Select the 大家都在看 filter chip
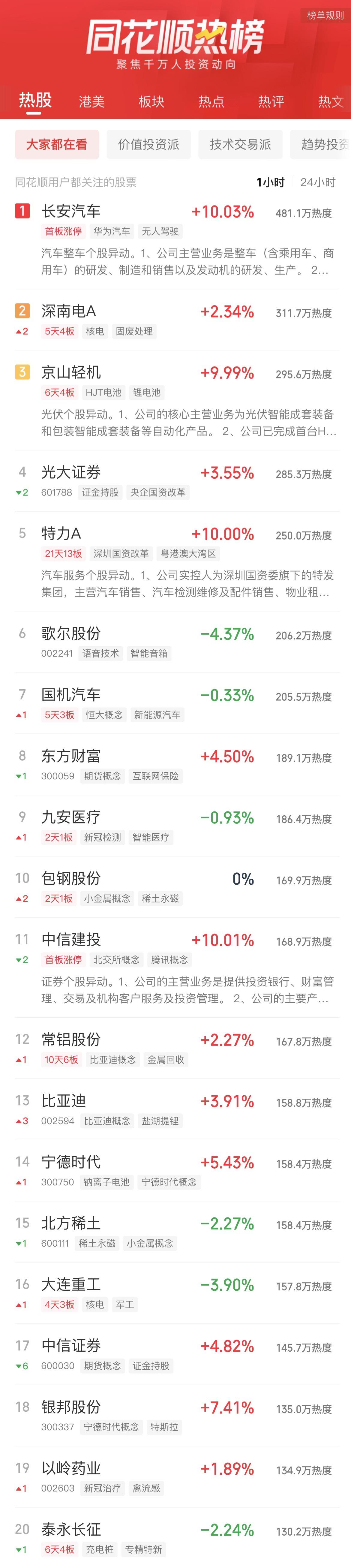 click(57, 144)
